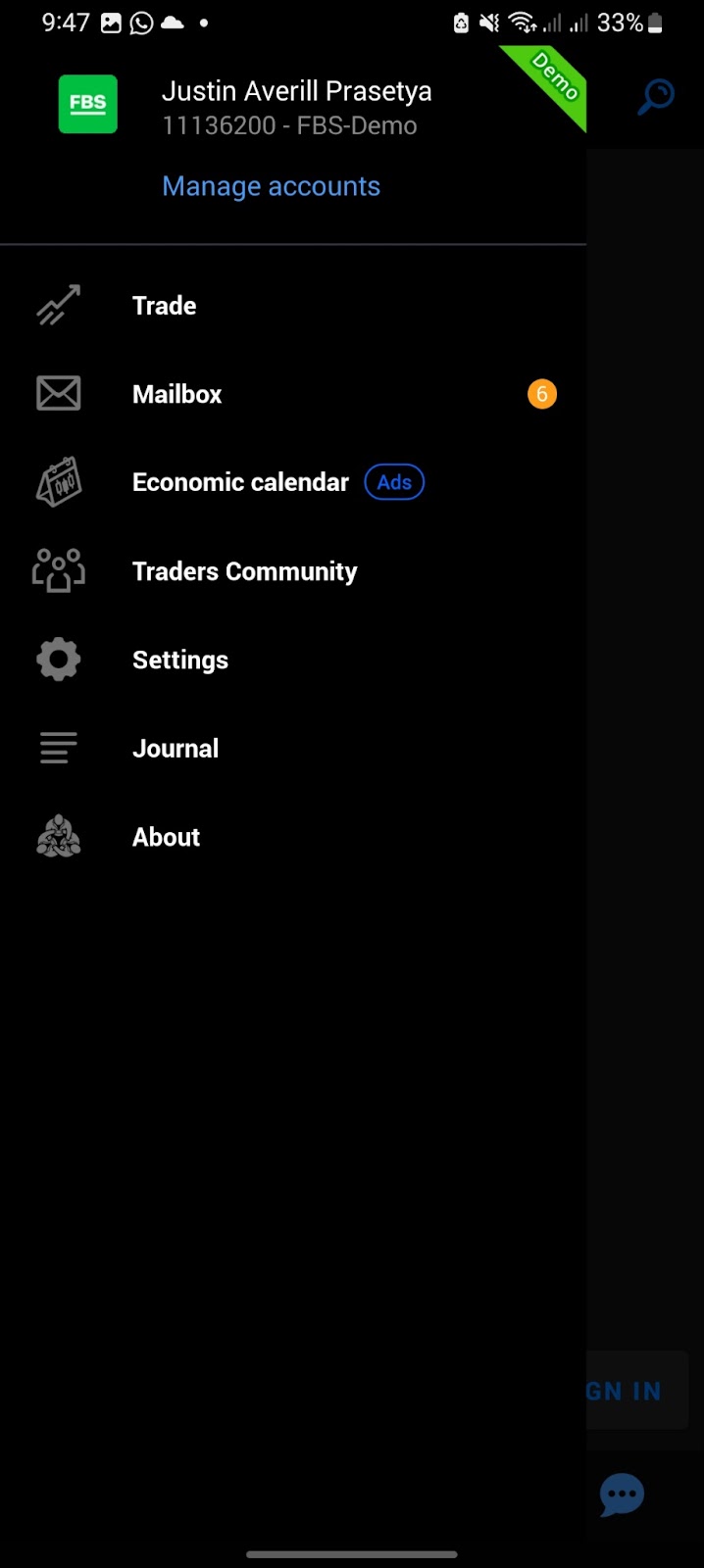The height and width of the screenshot is (1568, 704).
Task: Open the About page
Action: pyautogui.click(x=293, y=837)
